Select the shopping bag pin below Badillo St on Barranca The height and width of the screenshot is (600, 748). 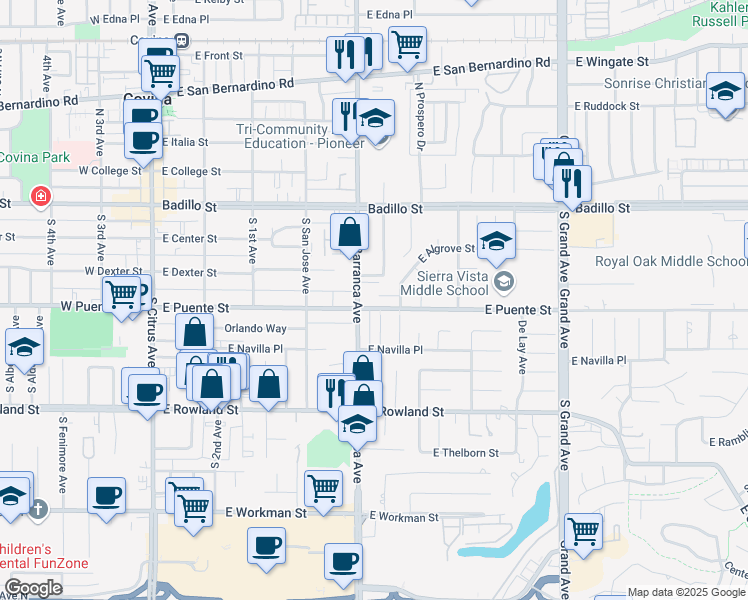point(350,236)
